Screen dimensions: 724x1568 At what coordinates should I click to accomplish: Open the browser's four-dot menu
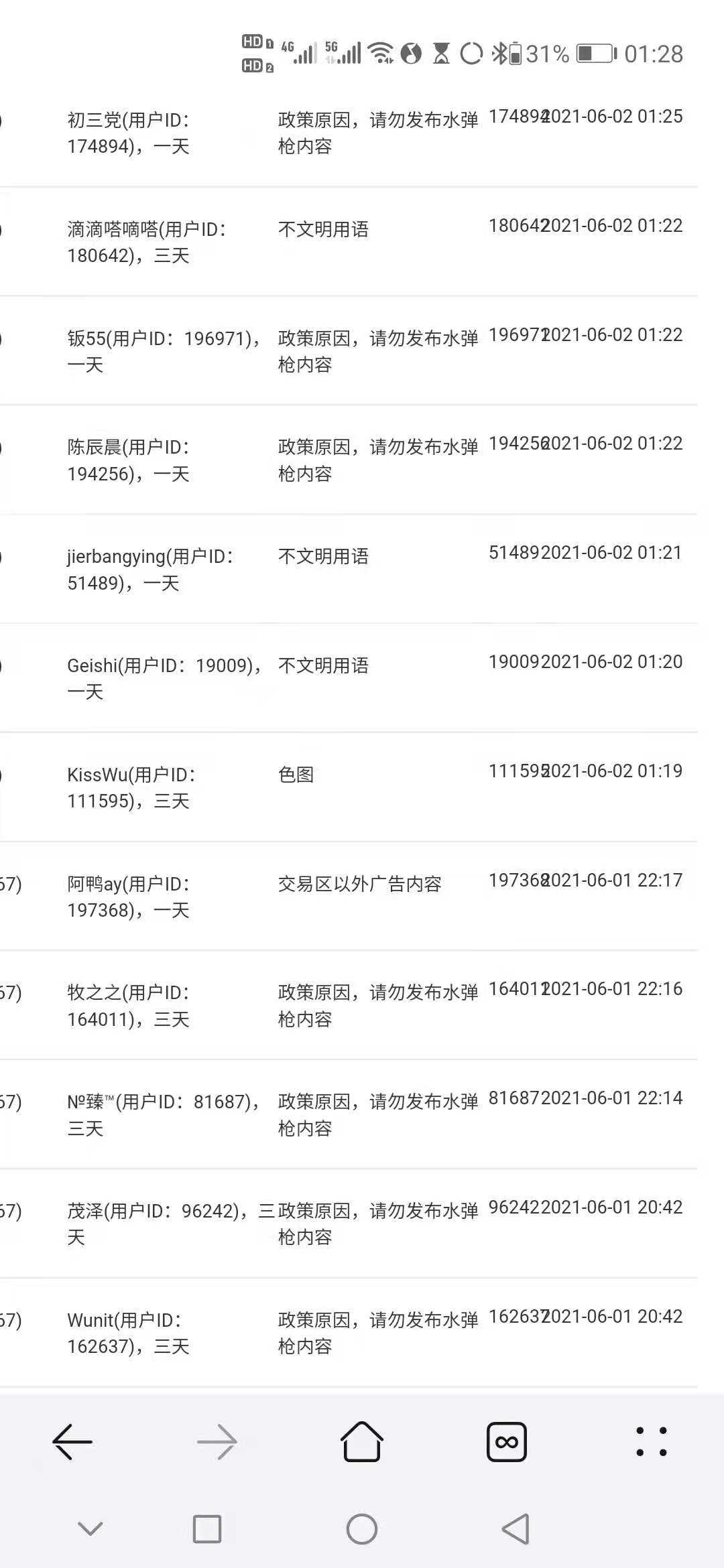point(652,1441)
